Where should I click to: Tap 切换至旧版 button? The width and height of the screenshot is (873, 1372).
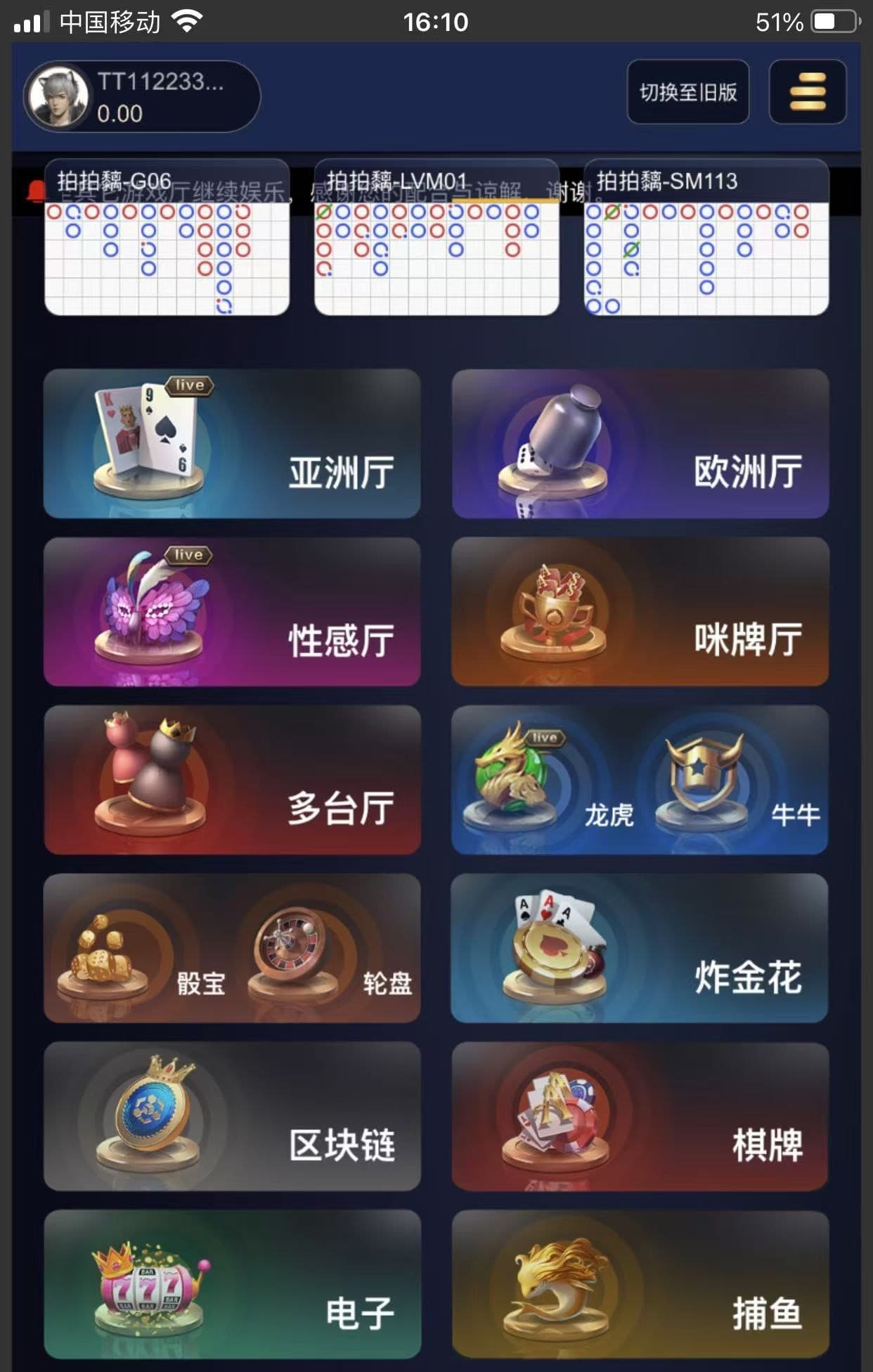(687, 92)
